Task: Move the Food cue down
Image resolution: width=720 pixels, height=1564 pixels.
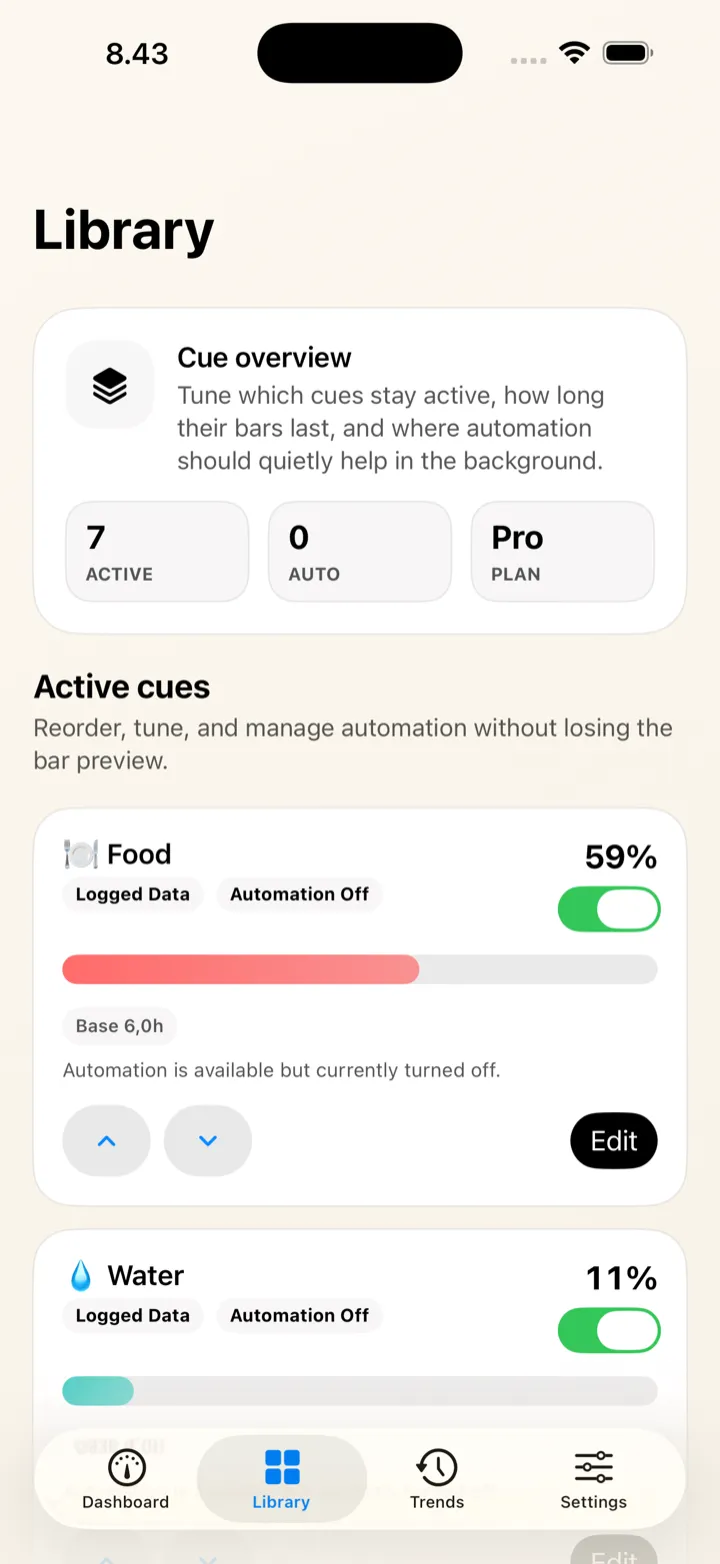Action: point(208,1141)
